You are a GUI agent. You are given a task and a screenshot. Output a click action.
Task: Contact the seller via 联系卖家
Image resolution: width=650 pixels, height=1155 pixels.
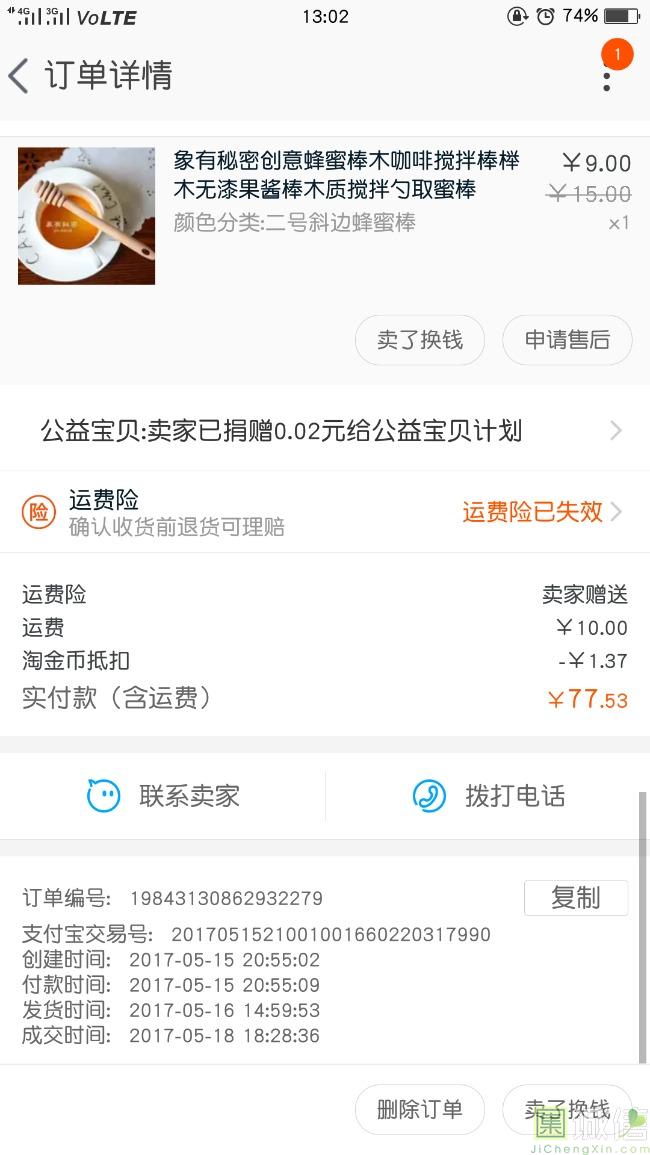click(163, 796)
